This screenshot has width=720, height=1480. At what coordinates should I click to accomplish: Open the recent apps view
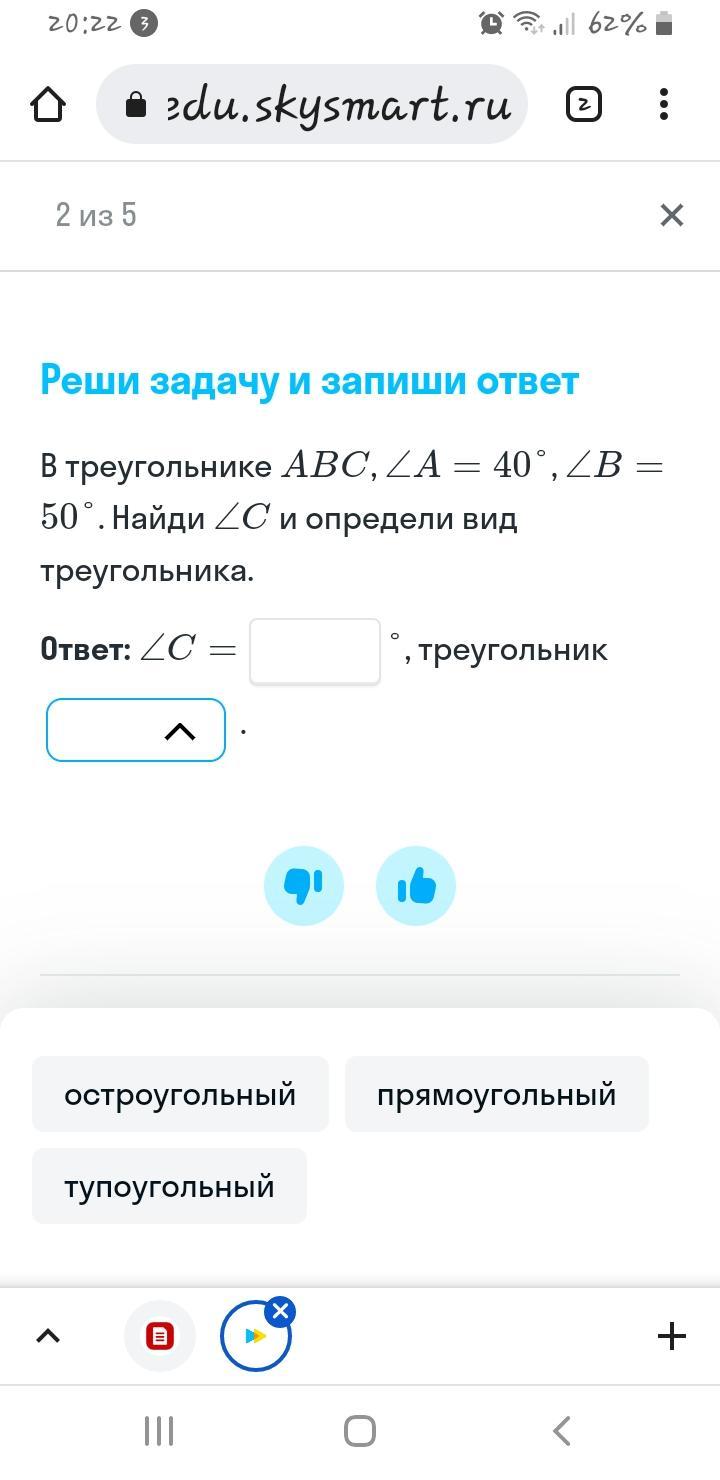click(158, 1430)
